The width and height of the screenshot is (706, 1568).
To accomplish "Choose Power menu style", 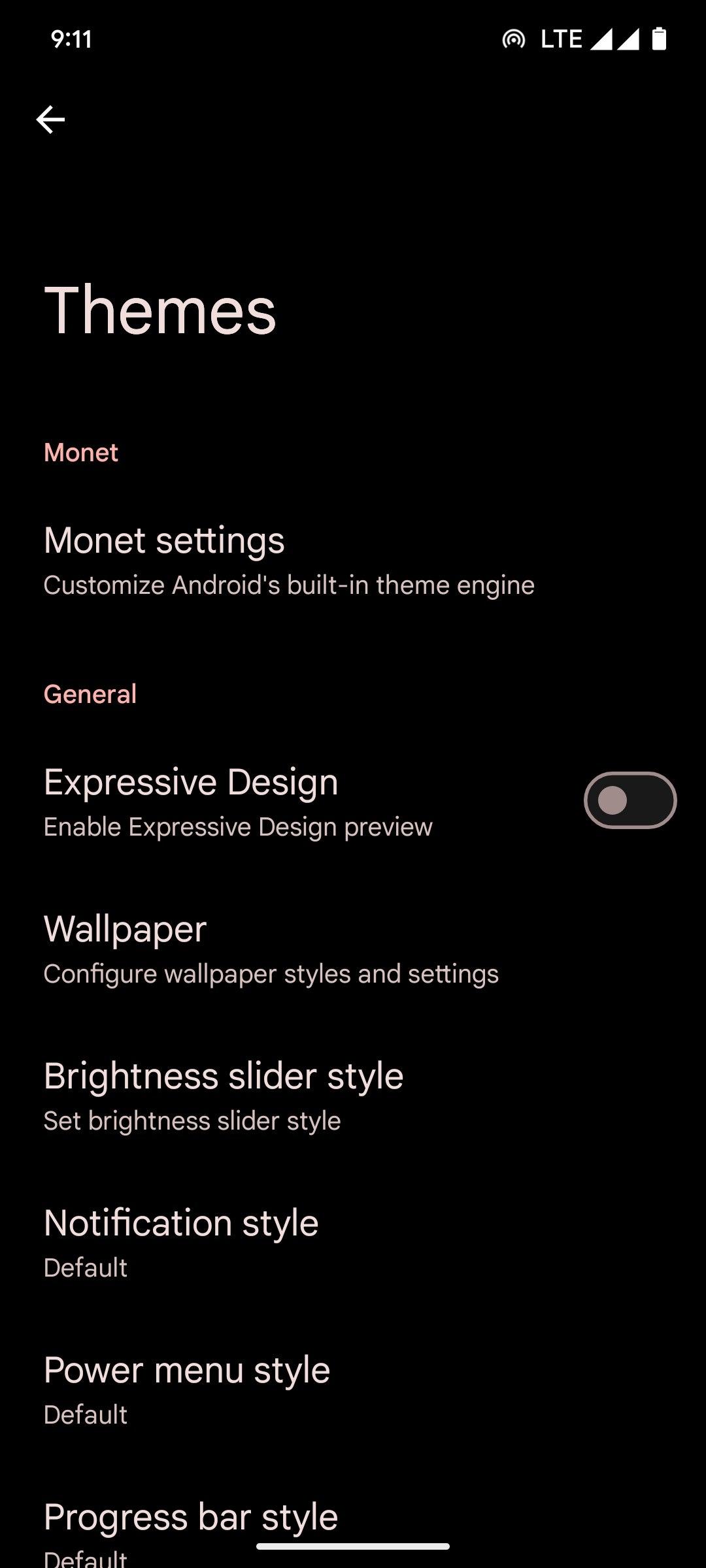I will pyautogui.click(x=353, y=1390).
